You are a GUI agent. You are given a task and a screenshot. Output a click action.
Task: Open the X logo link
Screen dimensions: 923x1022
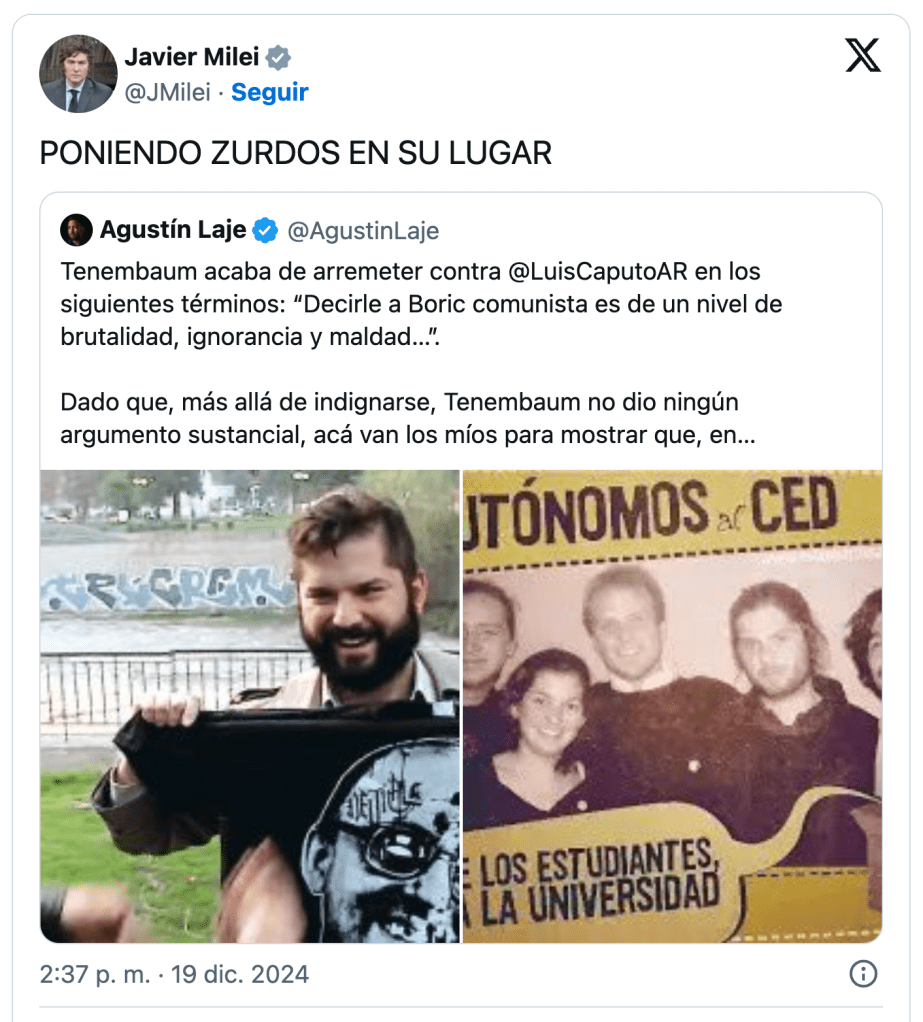pyautogui.click(x=862, y=56)
